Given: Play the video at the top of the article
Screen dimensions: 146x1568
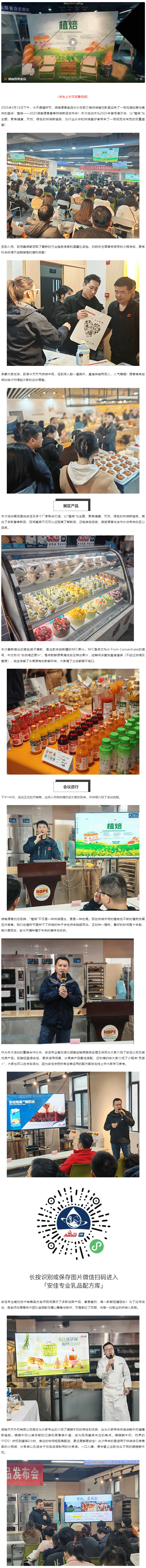Looking at the screenshot, I should click(x=73, y=42).
